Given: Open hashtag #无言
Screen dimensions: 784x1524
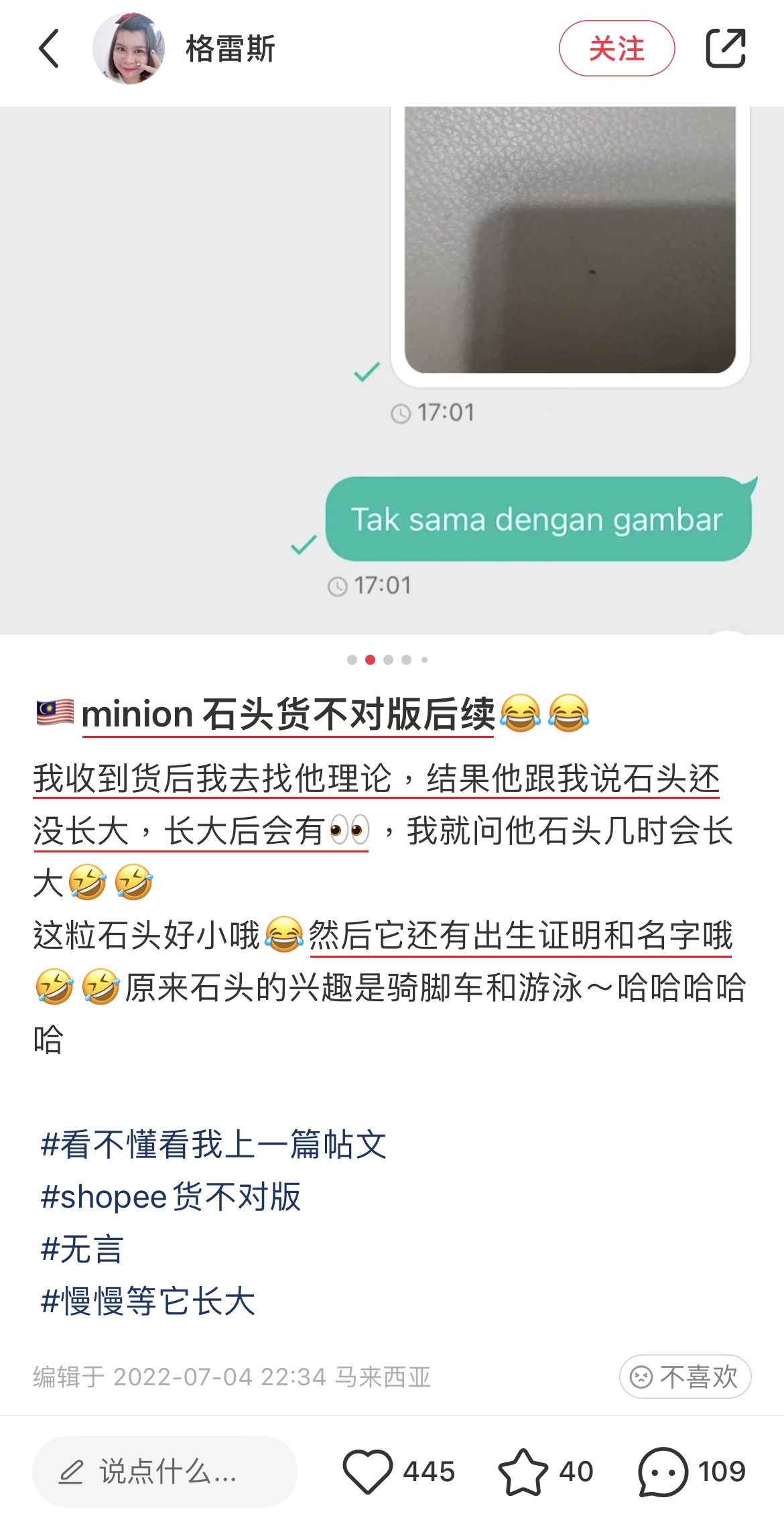Looking at the screenshot, I should pos(82,1249).
